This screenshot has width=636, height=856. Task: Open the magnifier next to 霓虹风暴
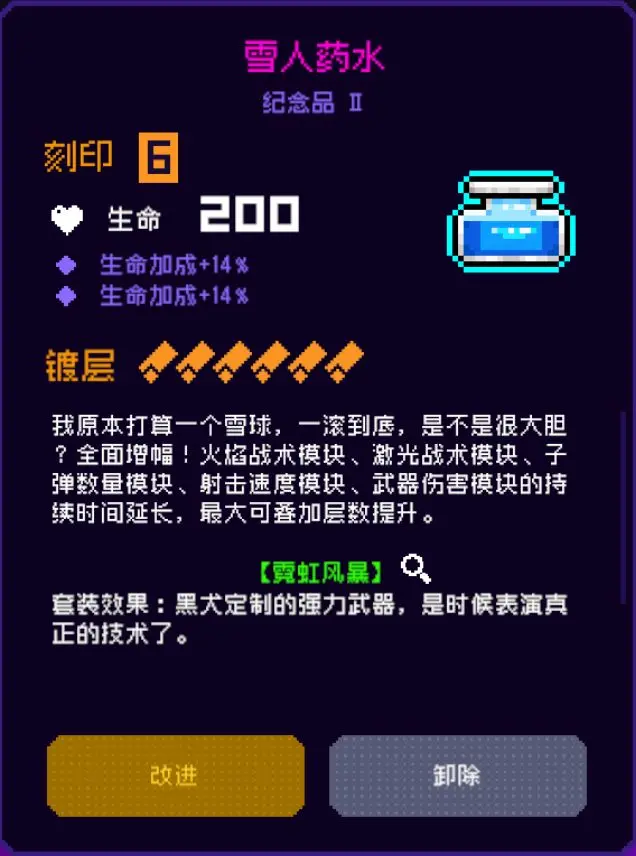click(x=416, y=569)
